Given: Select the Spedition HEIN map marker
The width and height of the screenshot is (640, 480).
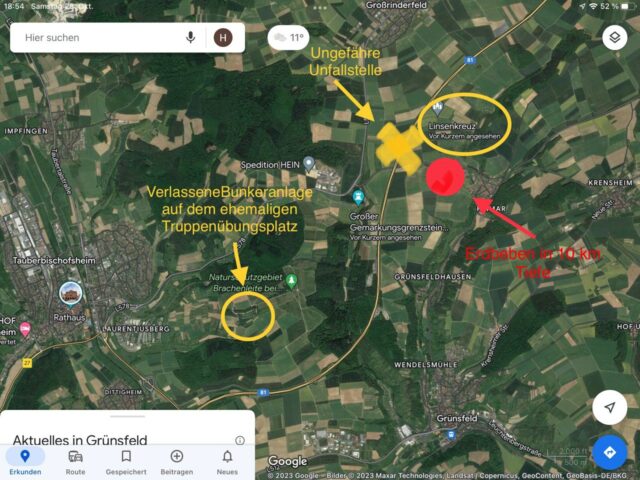Looking at the screenshot, I should (x=309, y=163).
